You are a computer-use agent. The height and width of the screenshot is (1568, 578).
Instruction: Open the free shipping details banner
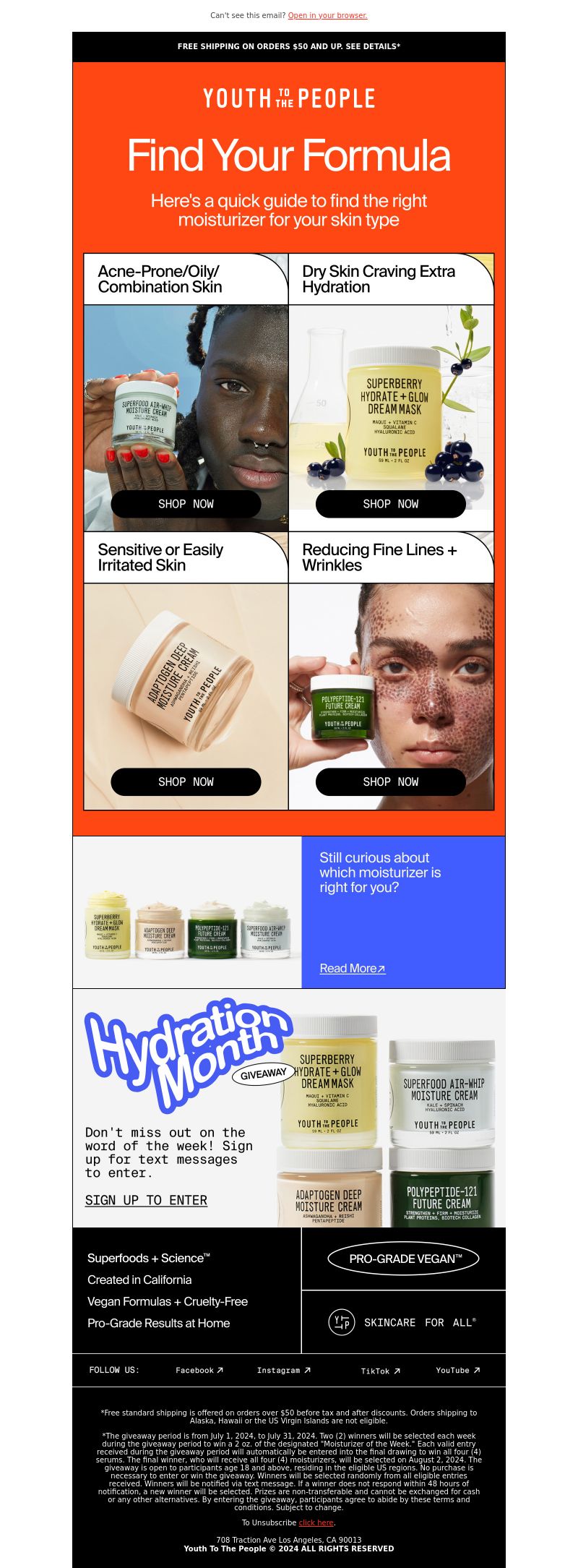(289, 46)
